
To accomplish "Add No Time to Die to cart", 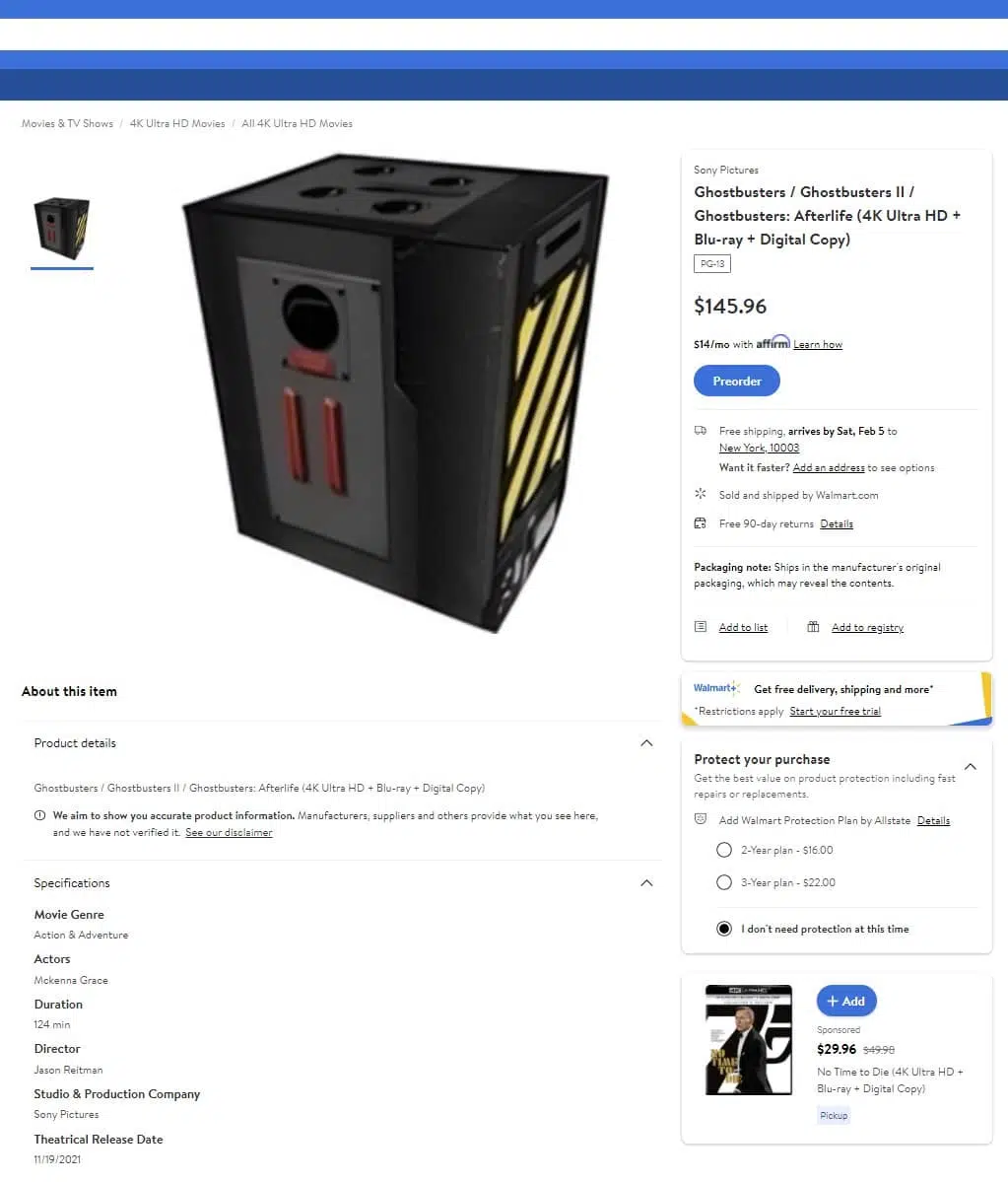I will coord(845,1001).
